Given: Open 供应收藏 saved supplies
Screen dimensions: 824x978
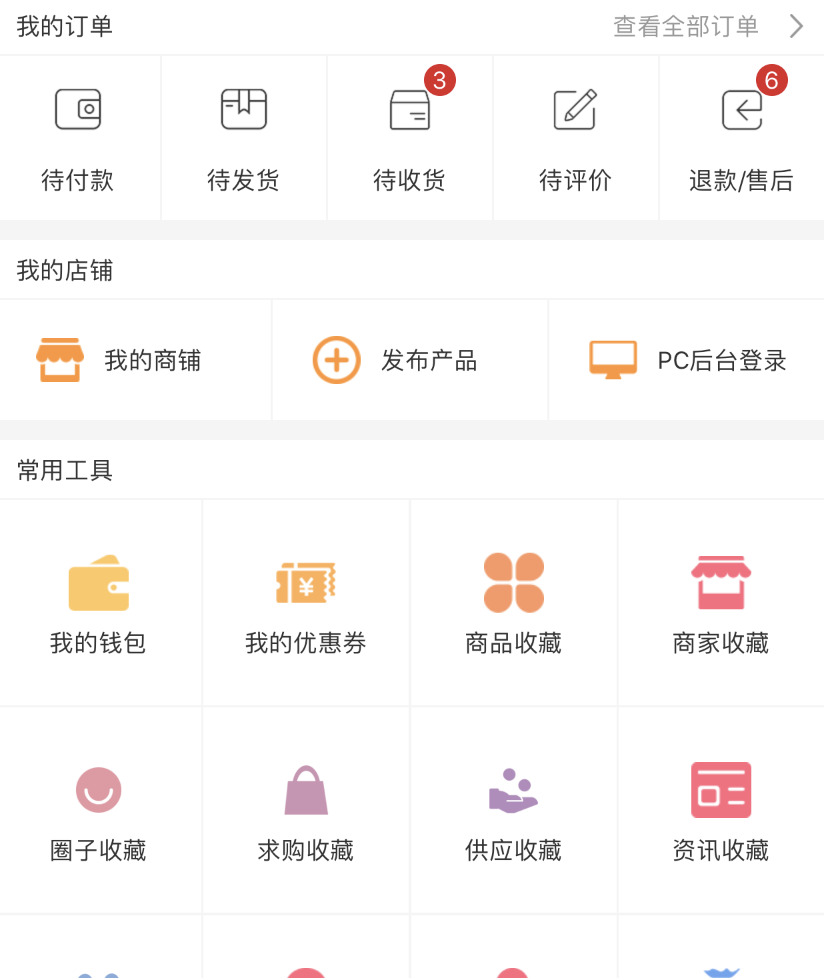Looking at the screenshot, I should (514, 811).
